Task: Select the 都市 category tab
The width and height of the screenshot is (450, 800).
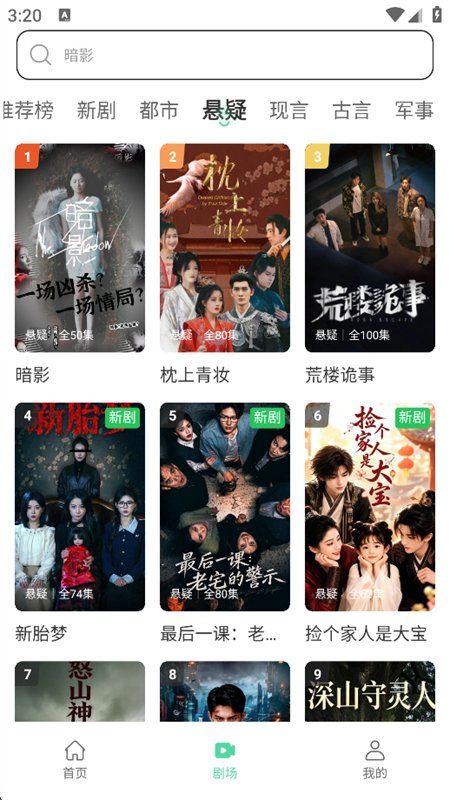Action: (159, 110)
